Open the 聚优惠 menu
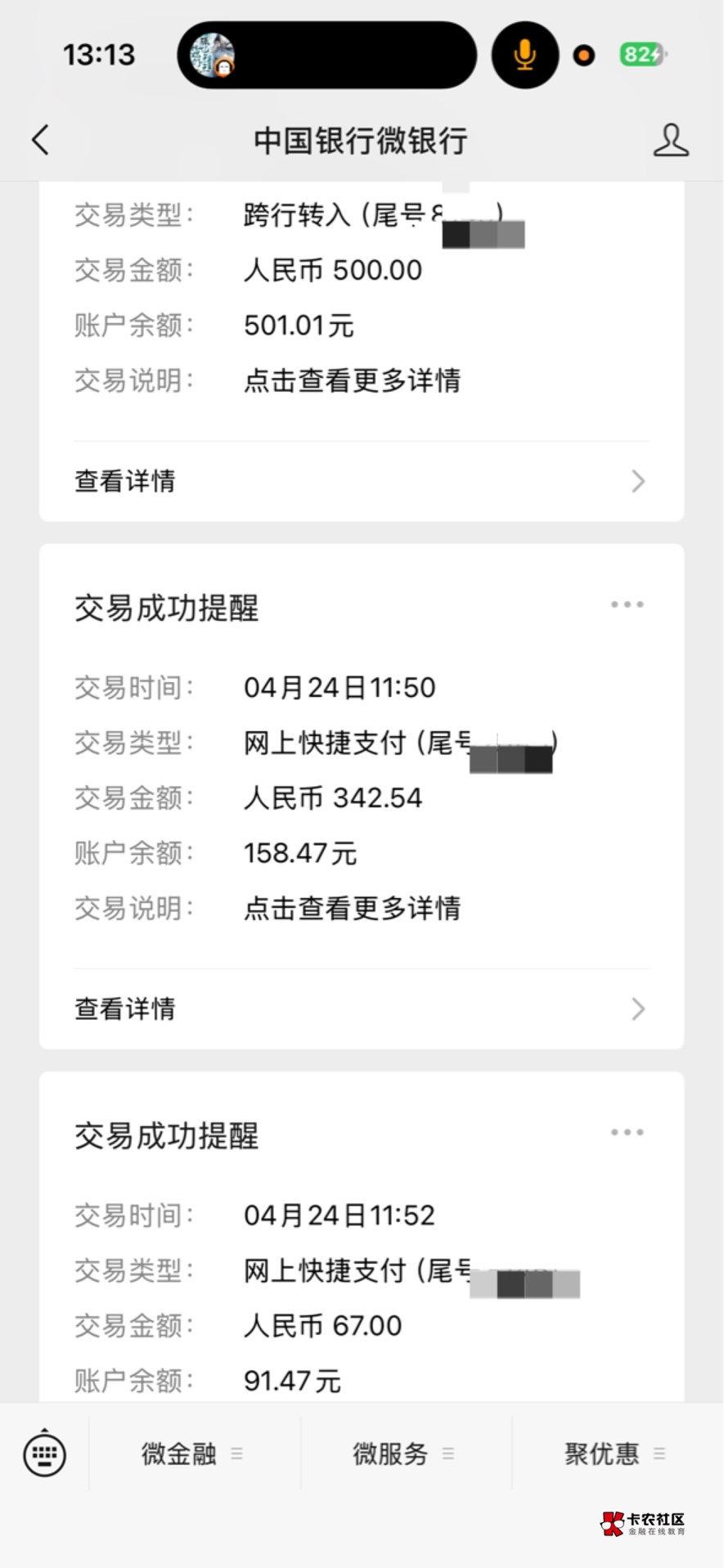This screenshot has width=724, height=1568. click(x=615, y=1453)
